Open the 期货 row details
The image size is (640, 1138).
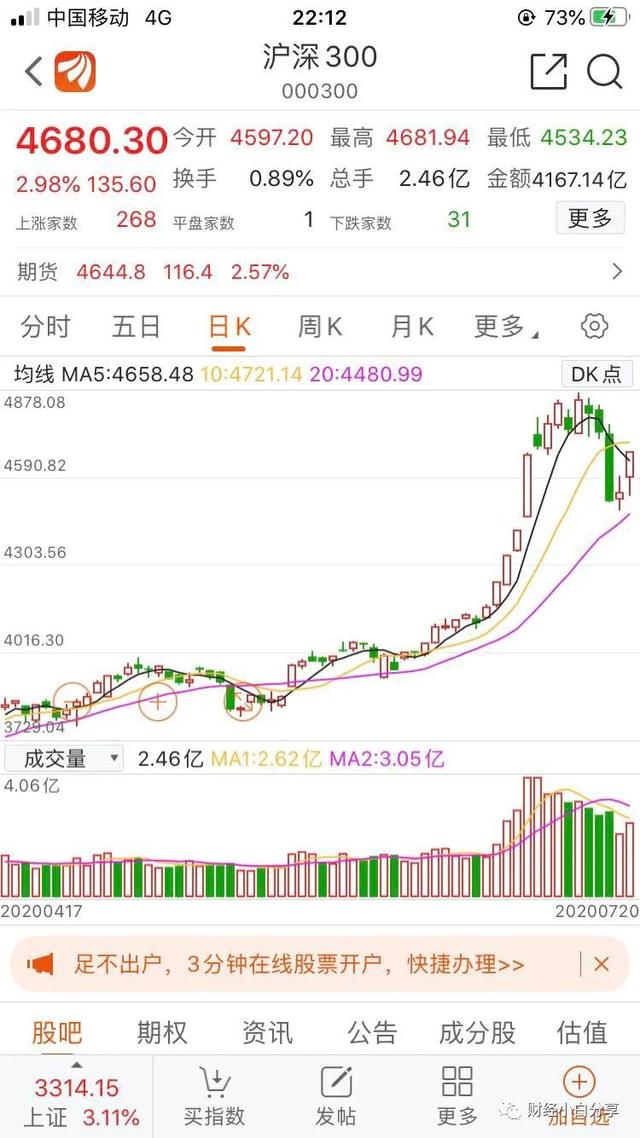(x=320, y=272)
